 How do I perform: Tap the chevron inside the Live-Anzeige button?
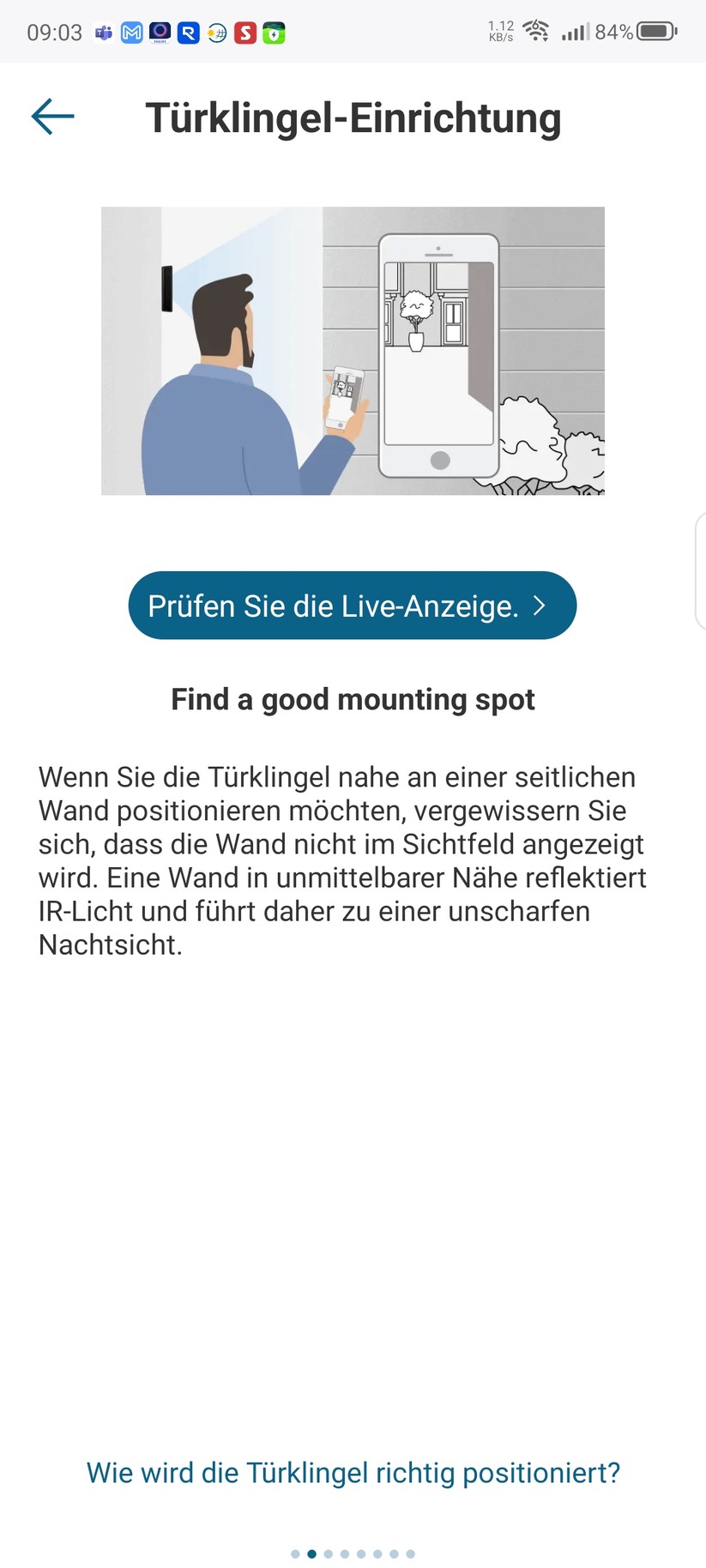pos(540,606)
